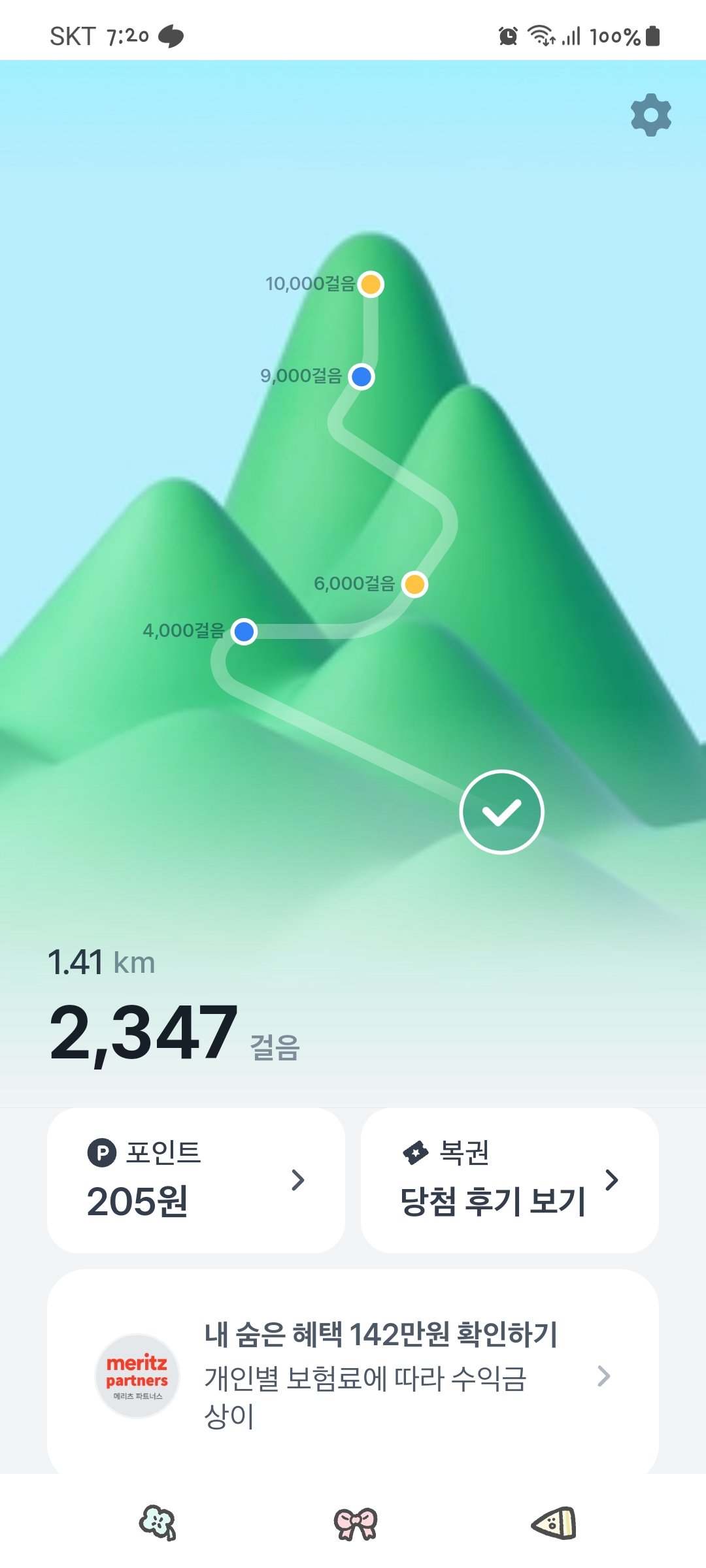Tap the ribbon home button in navigation bar
Screen dimensions: 706x1568
355,1524
